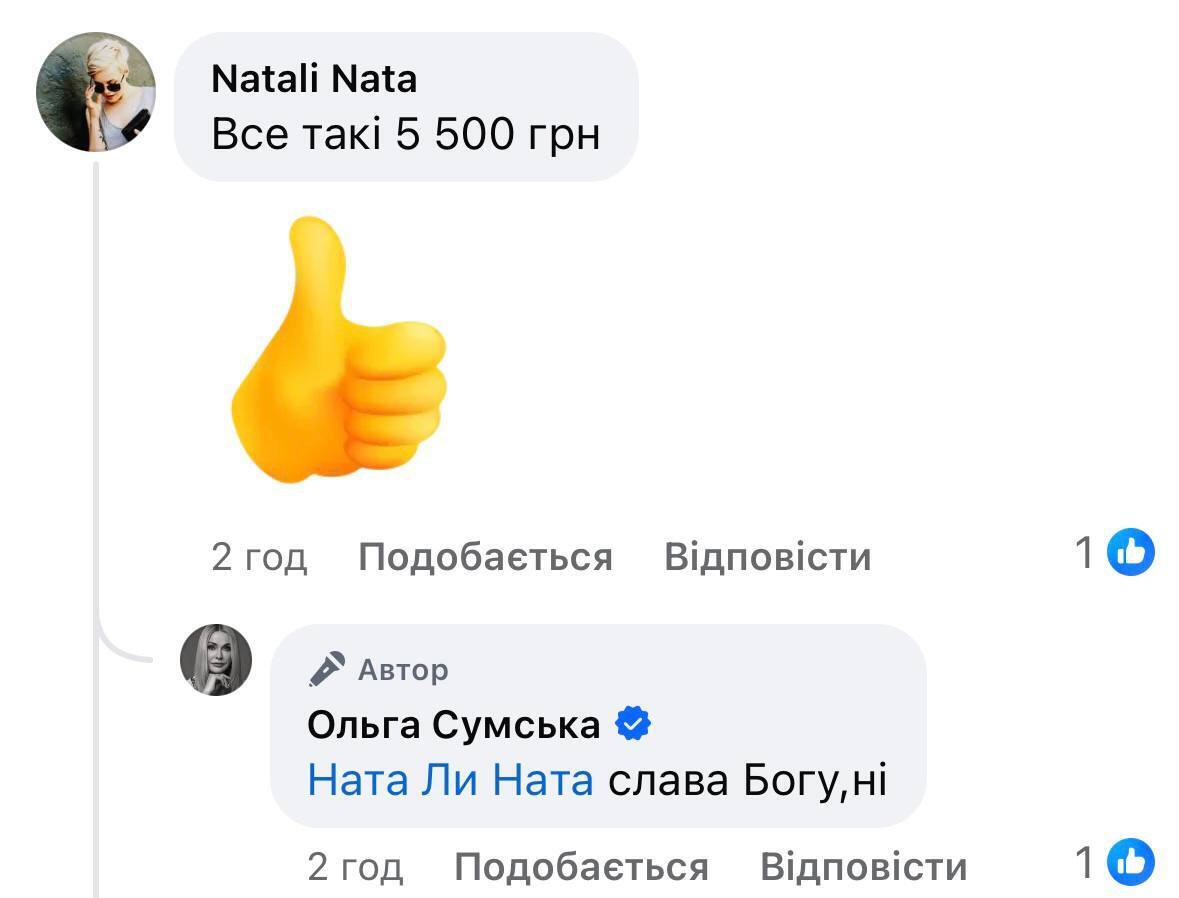Reply to Natali Nata's comment via Відповісти
The height and width of the screenshot is (898, 1179).
pyautogui.click(x=767, y=557)
